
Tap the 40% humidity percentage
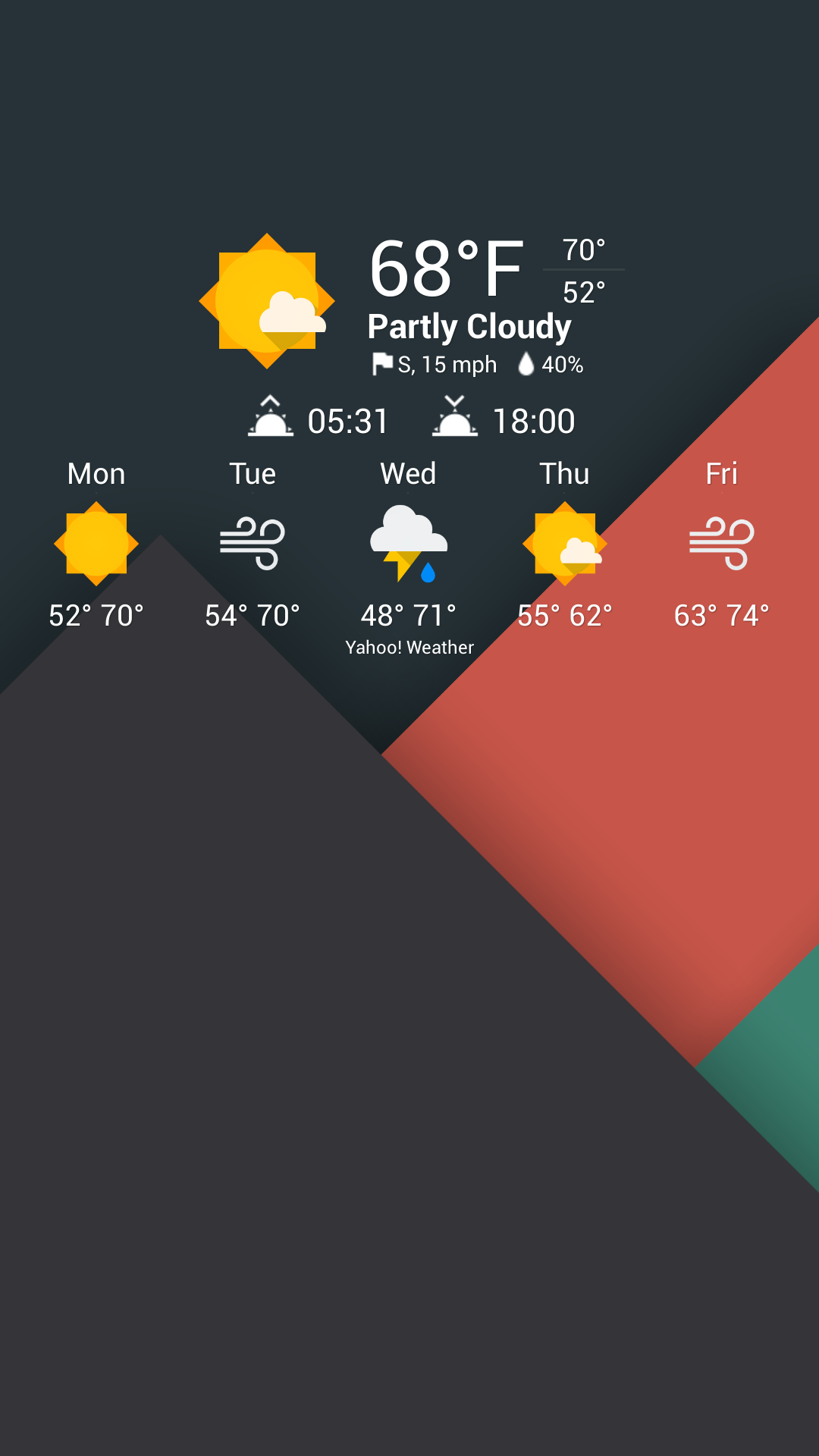(563, 364)
